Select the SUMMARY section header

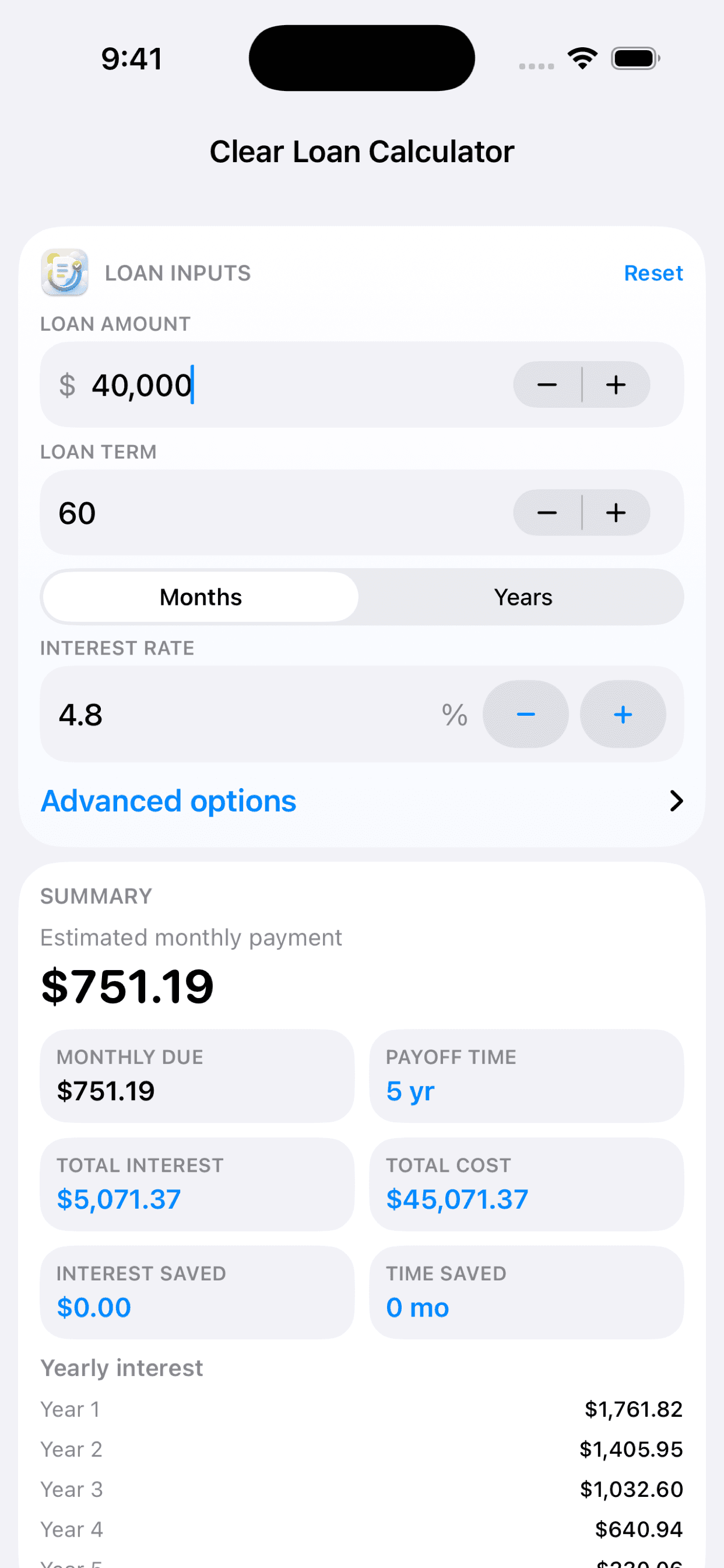pos(96,896)
